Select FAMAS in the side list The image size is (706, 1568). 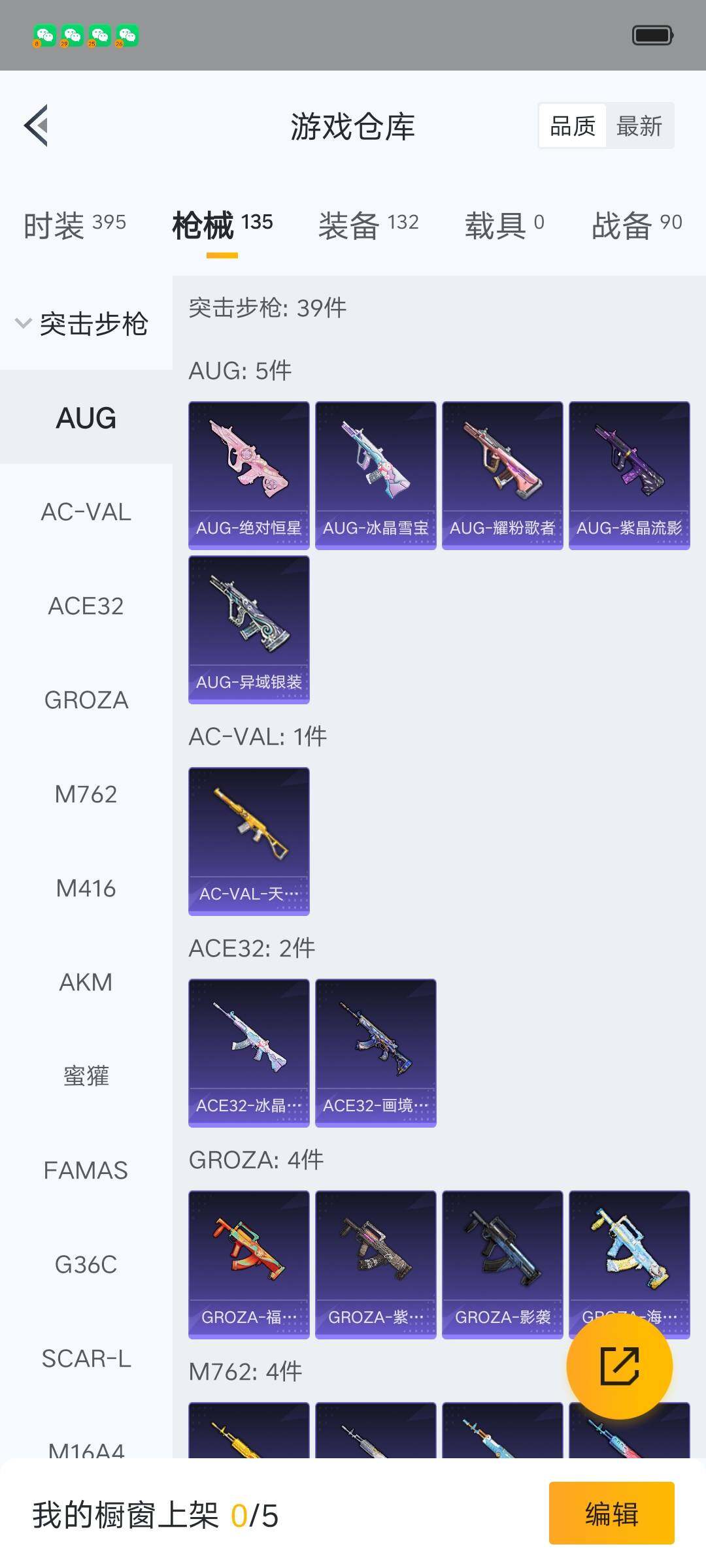[x=86, y=1170]
